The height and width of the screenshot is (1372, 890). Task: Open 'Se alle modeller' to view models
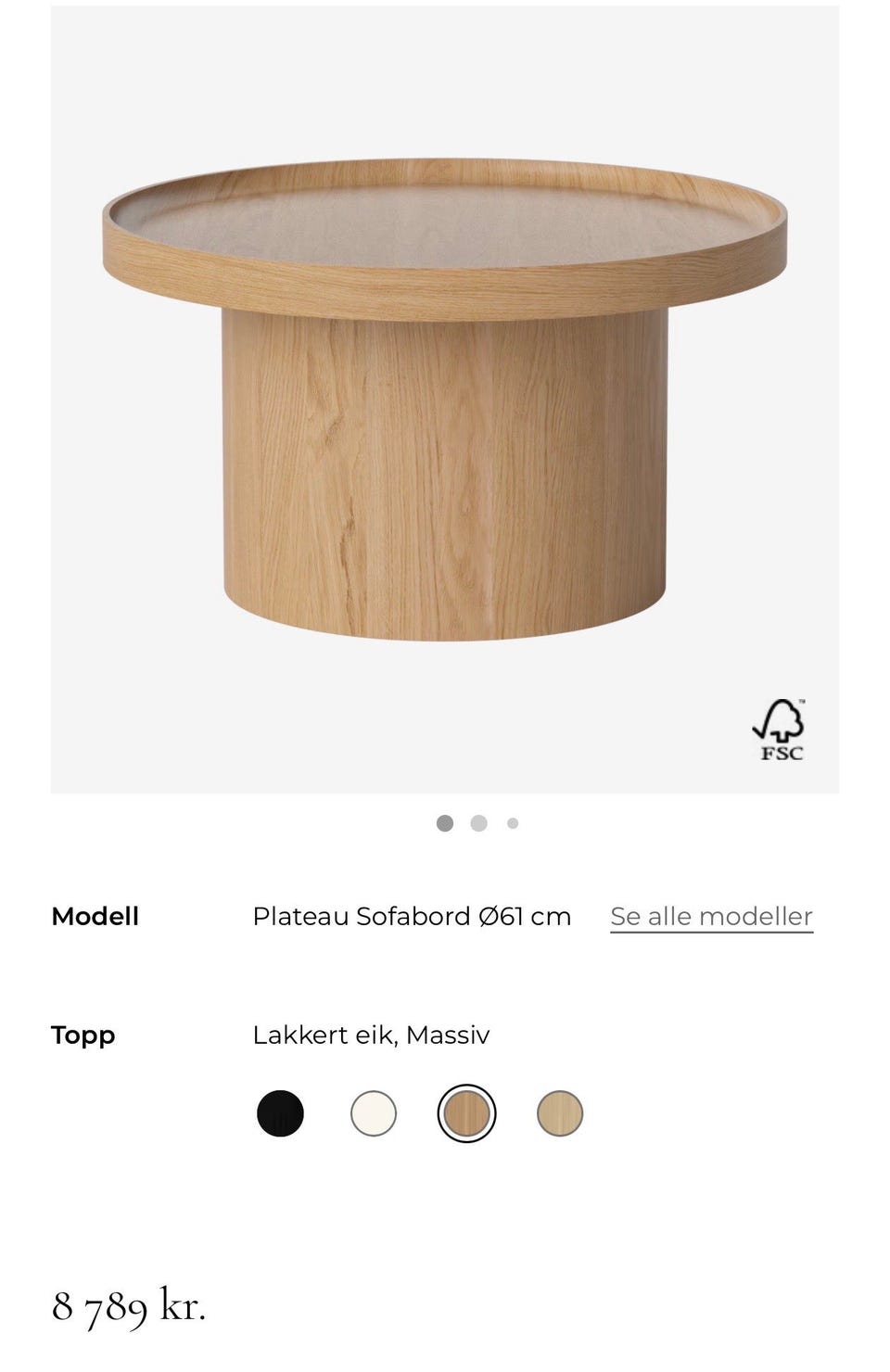(710, 916)
